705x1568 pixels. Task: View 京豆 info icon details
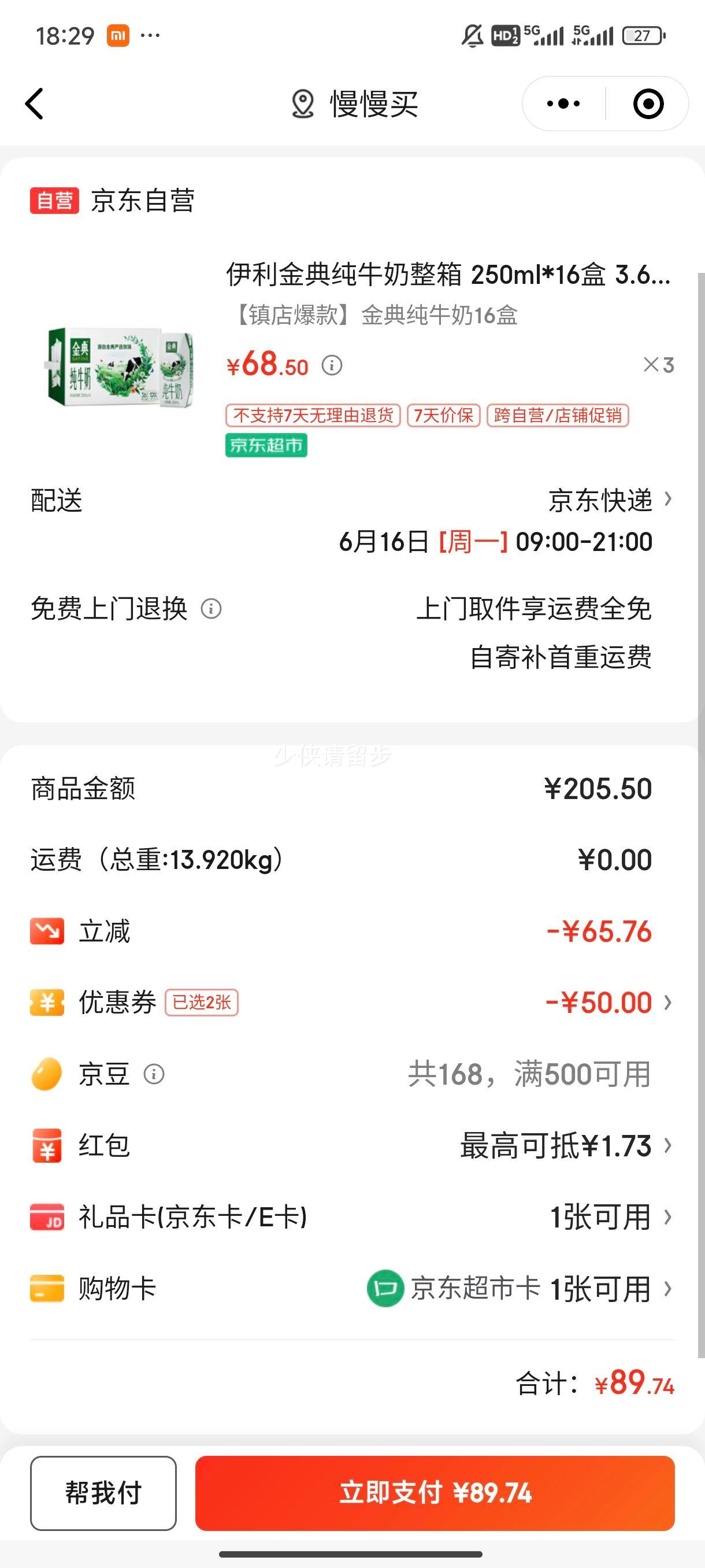tap(154, 1074)
